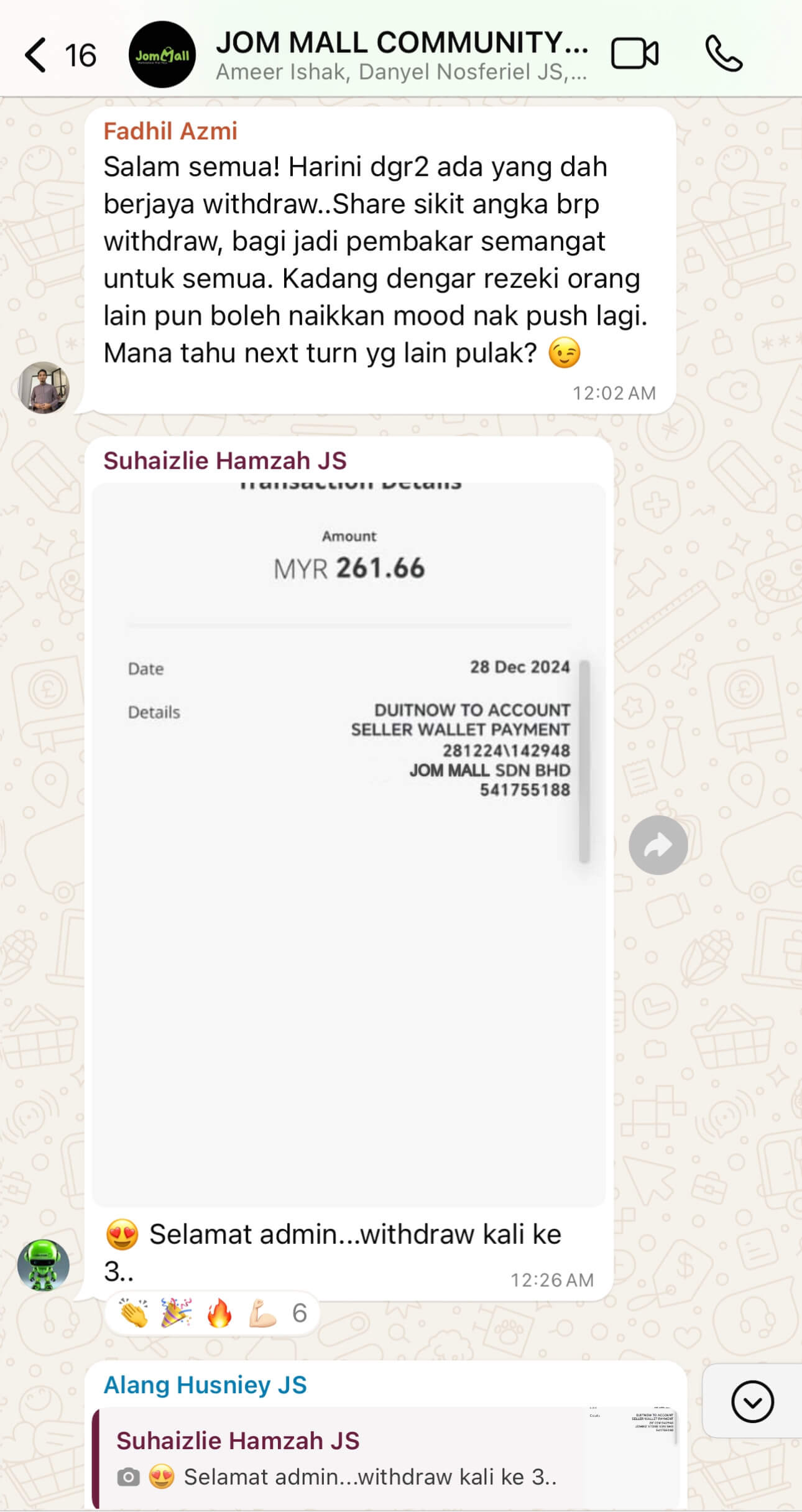Viewport: 802px width, 1512px height.
Task: Open Fadhil Azmi's profile photo
Action: point(44,387)
